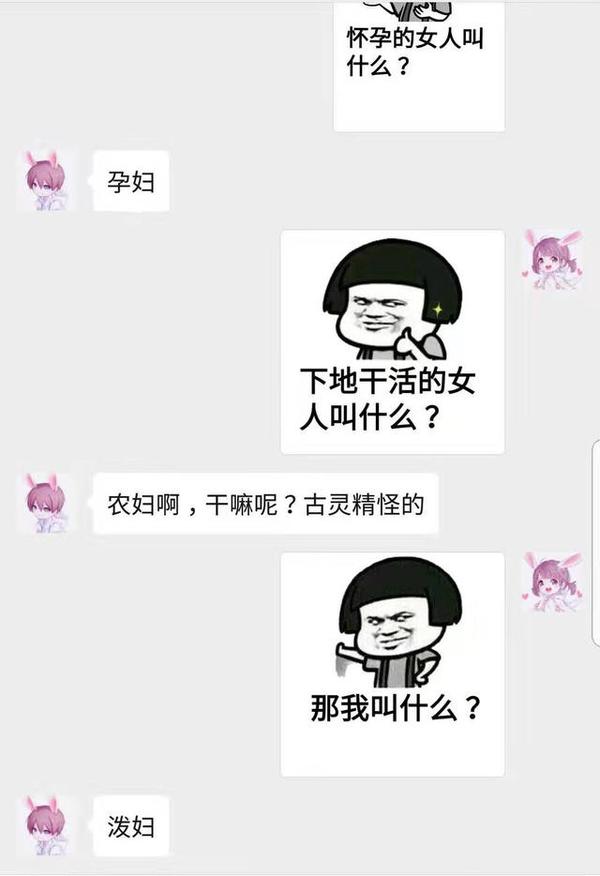Open the avatar beside the "泼妇" reply
The height and width of the screenshot is (876, 600).
(x=46, y=825)
